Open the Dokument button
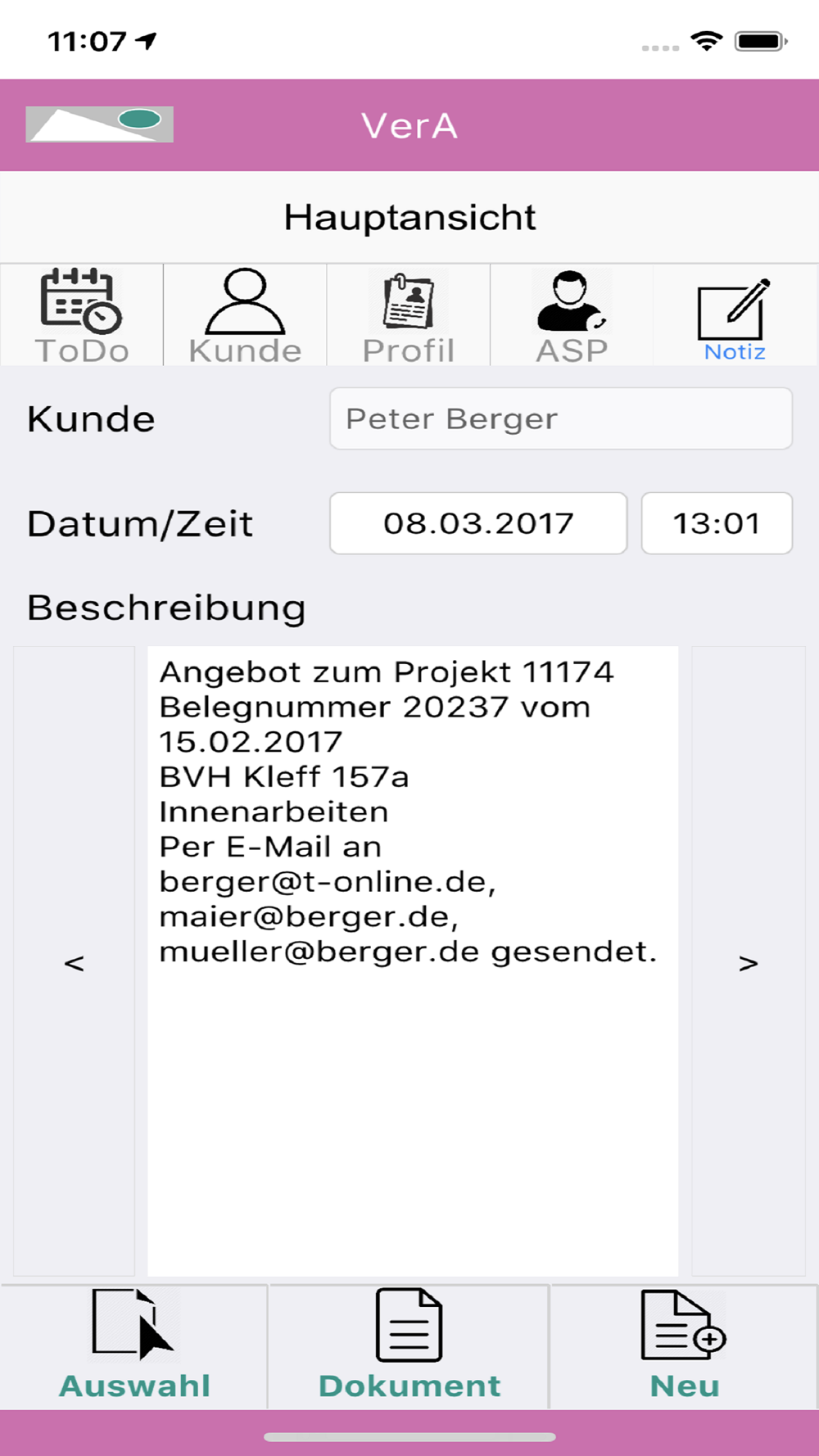 pos(409,1346)
